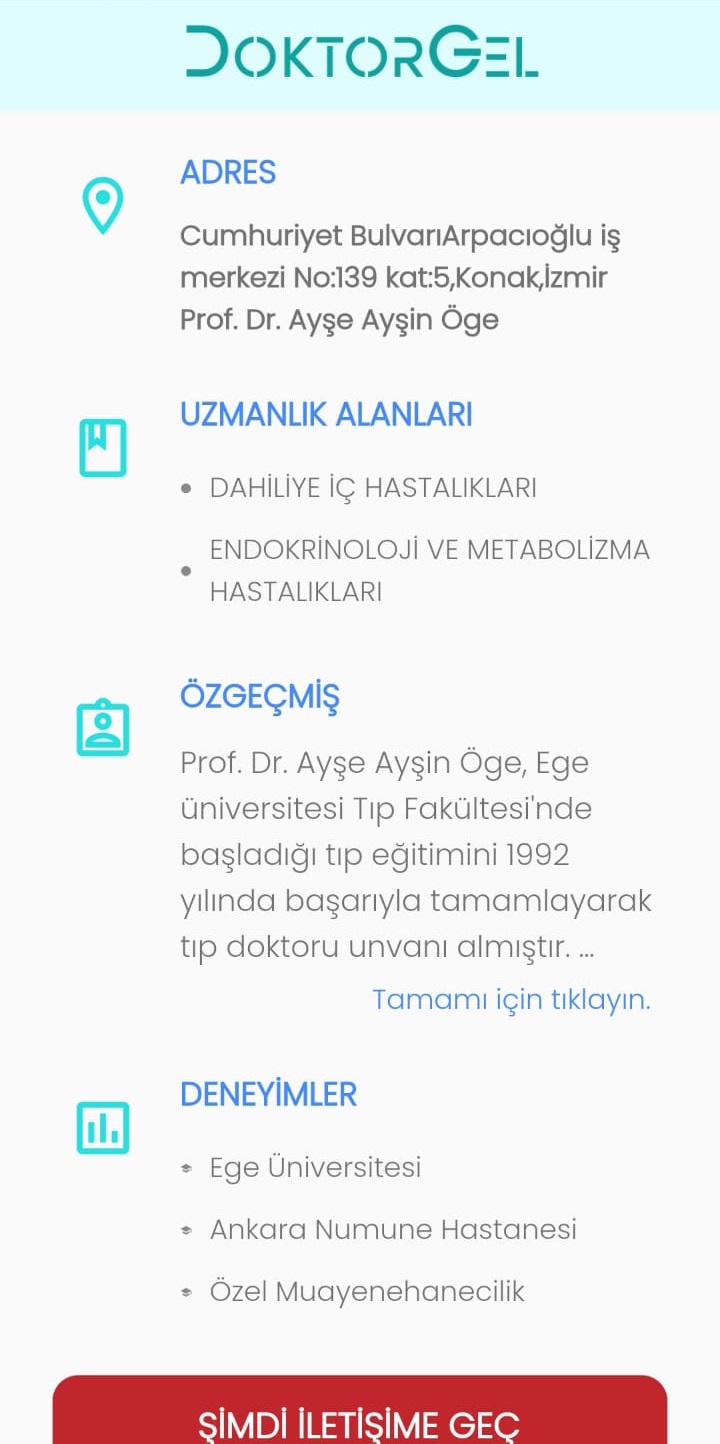This screenshot has width=720, height=1444.
Task: Open full biography via Tamamı için tıklayın
Action: coord(511,999)
